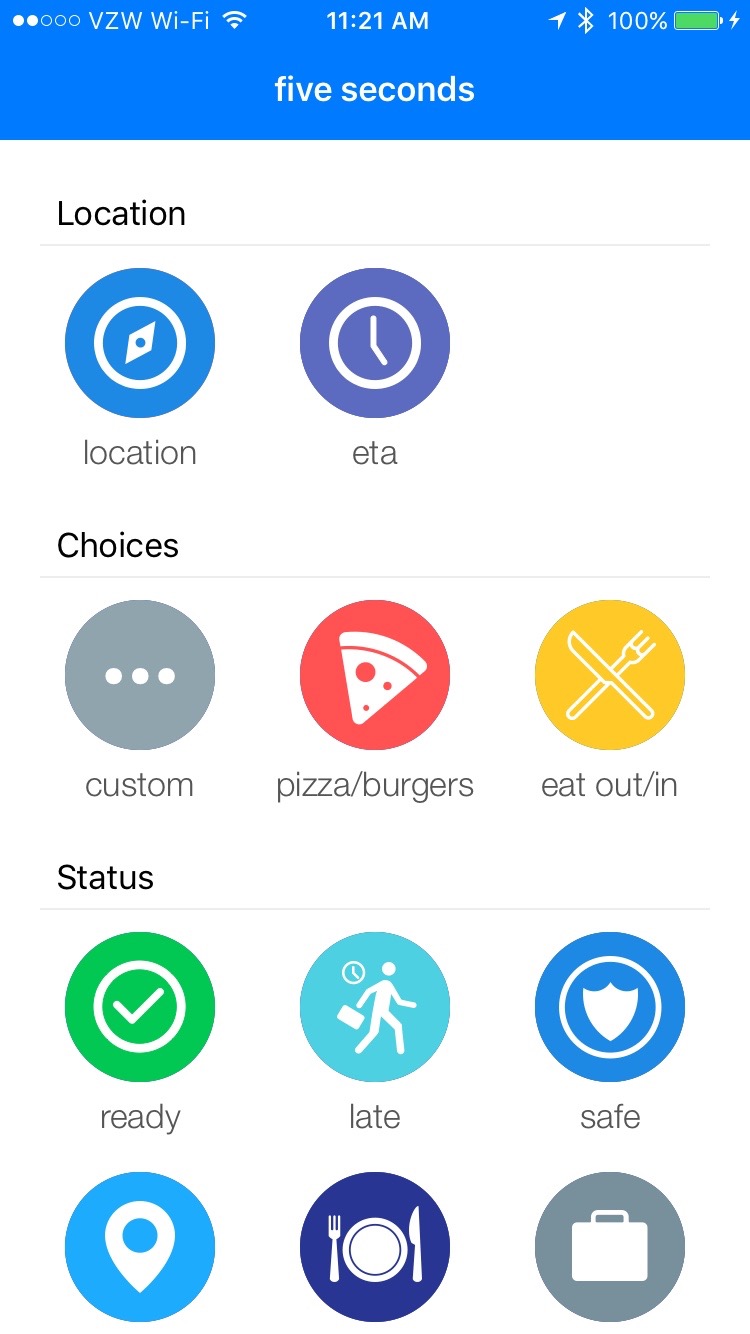The height and width of the screenshot is (1334, 750).
Task: Select the eat out/in choice
Action: point(610,675)
